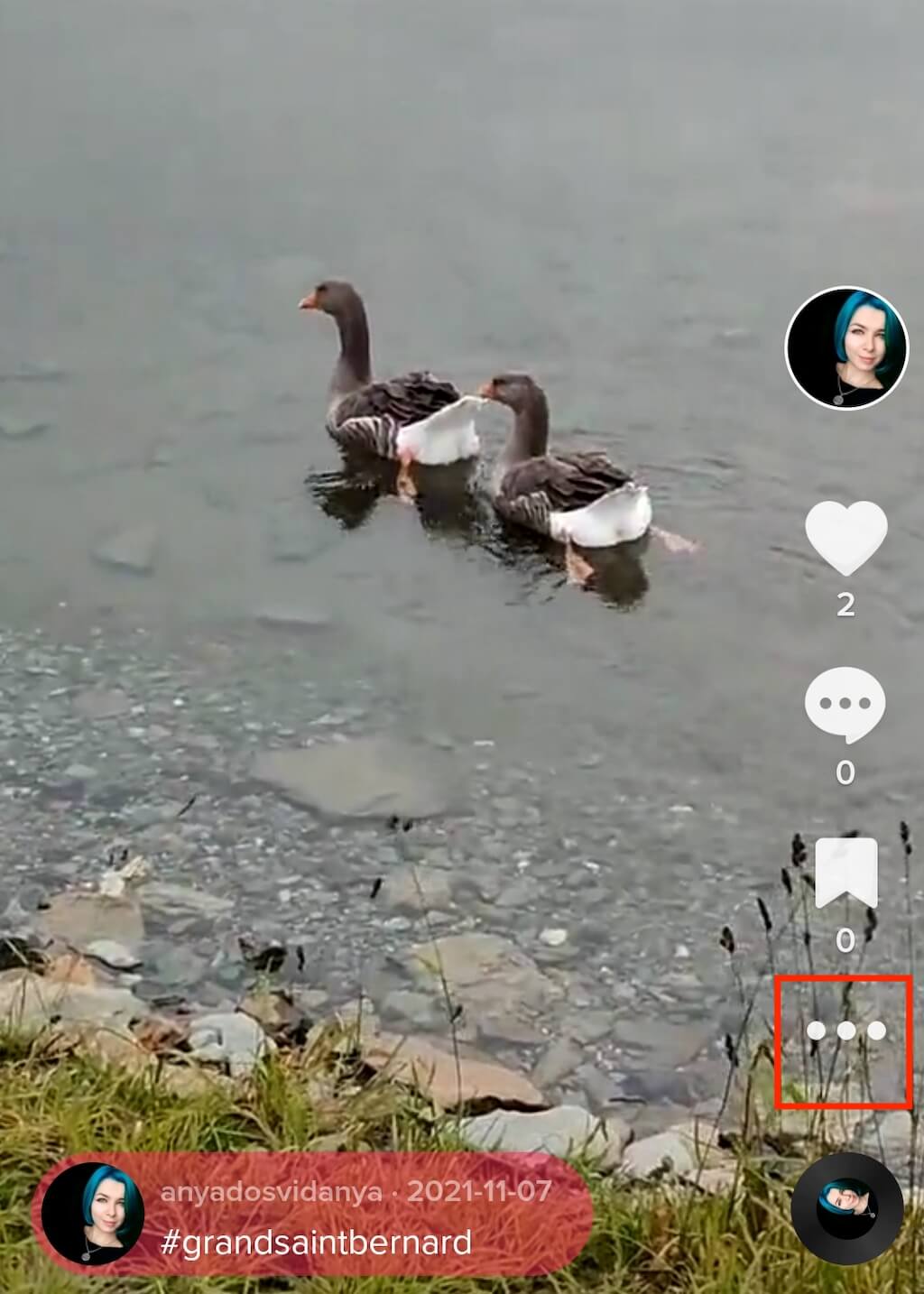Open the spinning sound disc
Screen dimensions: 924x1294
[846, 1208]
